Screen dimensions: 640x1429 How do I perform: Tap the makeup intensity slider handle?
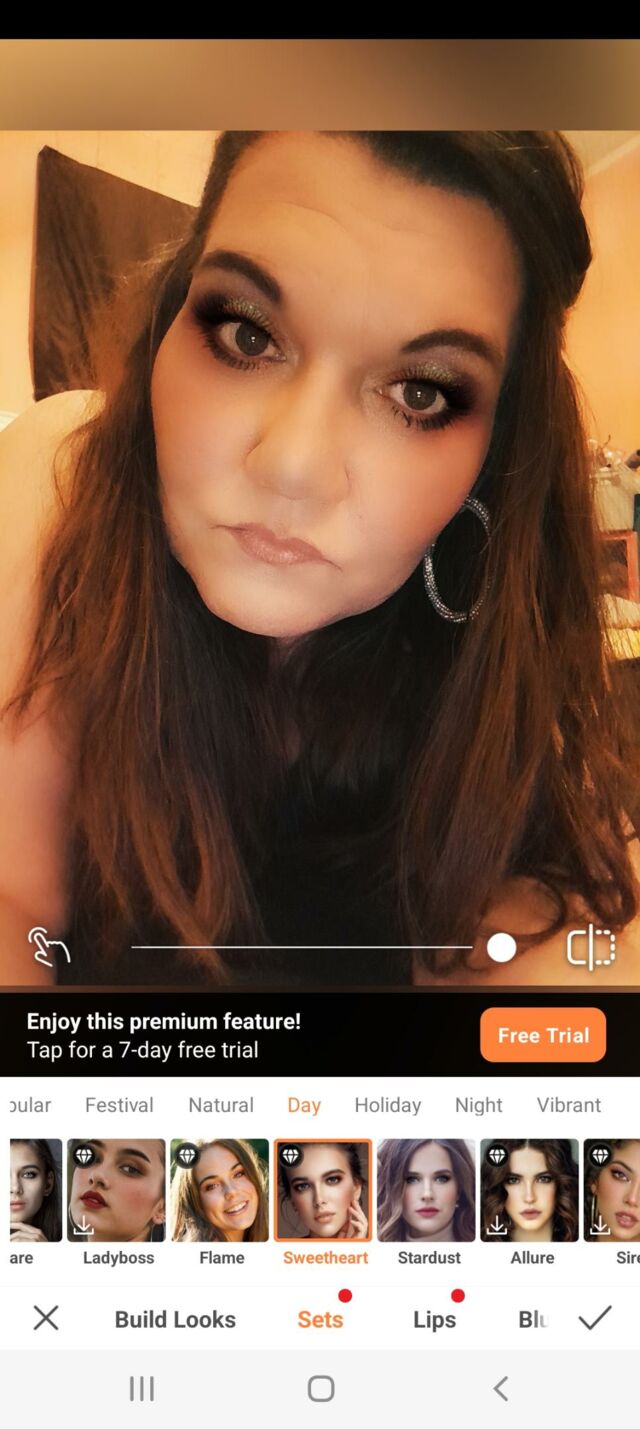[501, 947]
